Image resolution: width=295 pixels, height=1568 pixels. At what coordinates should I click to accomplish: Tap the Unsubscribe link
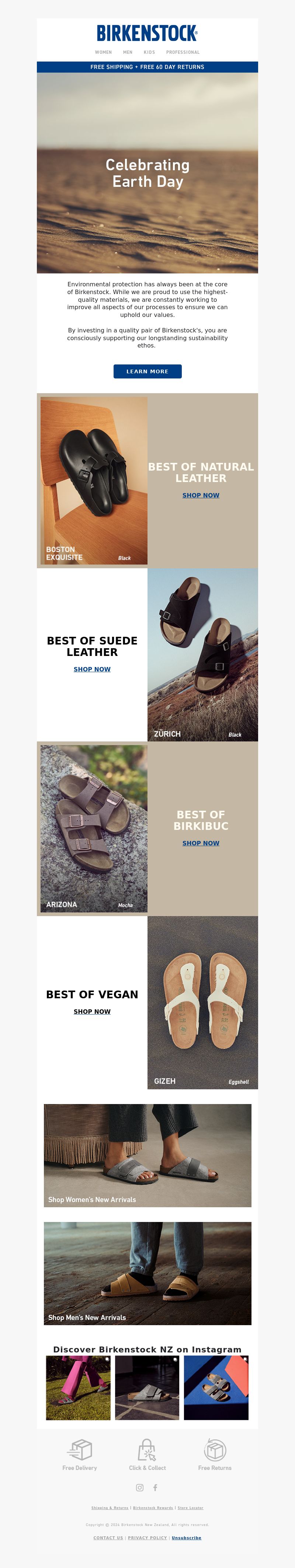click(x=187, y=1537)
